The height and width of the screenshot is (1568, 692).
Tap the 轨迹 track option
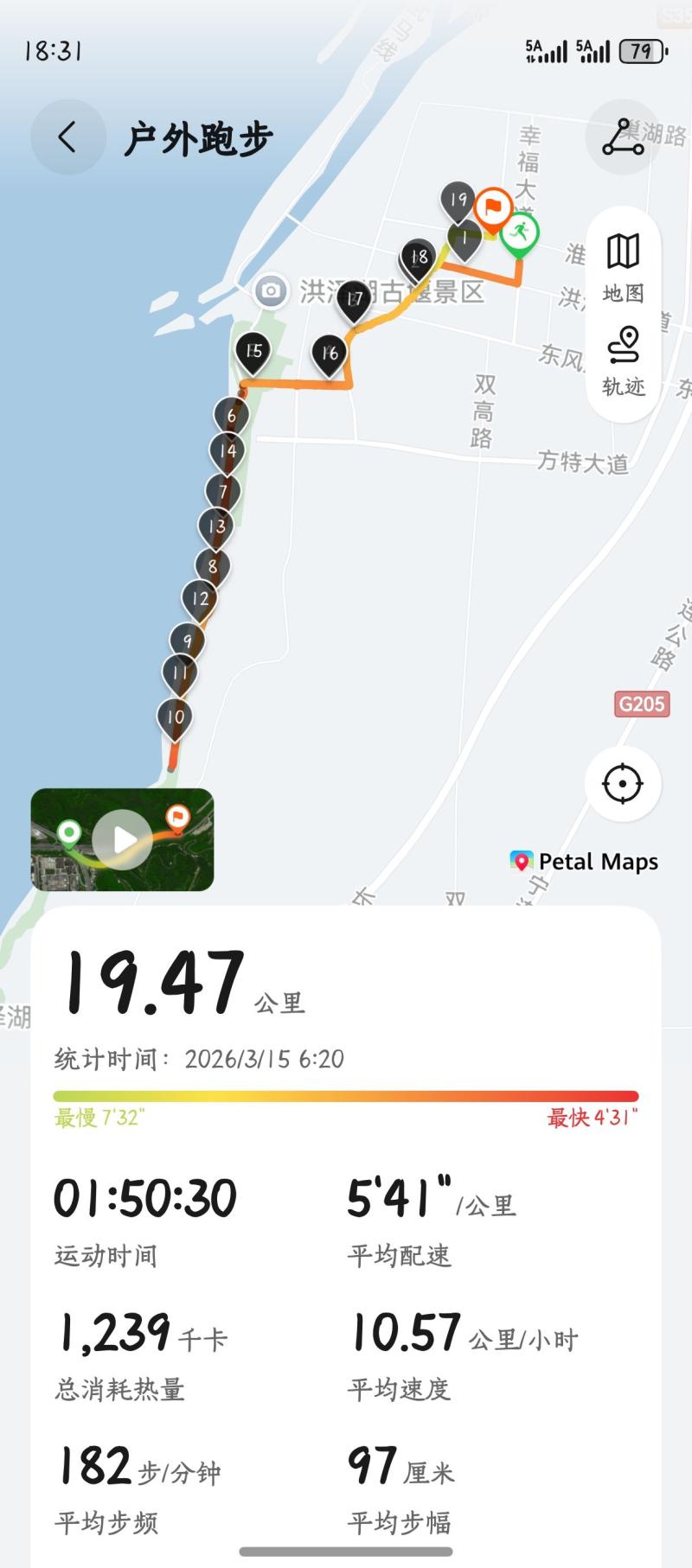623,361
